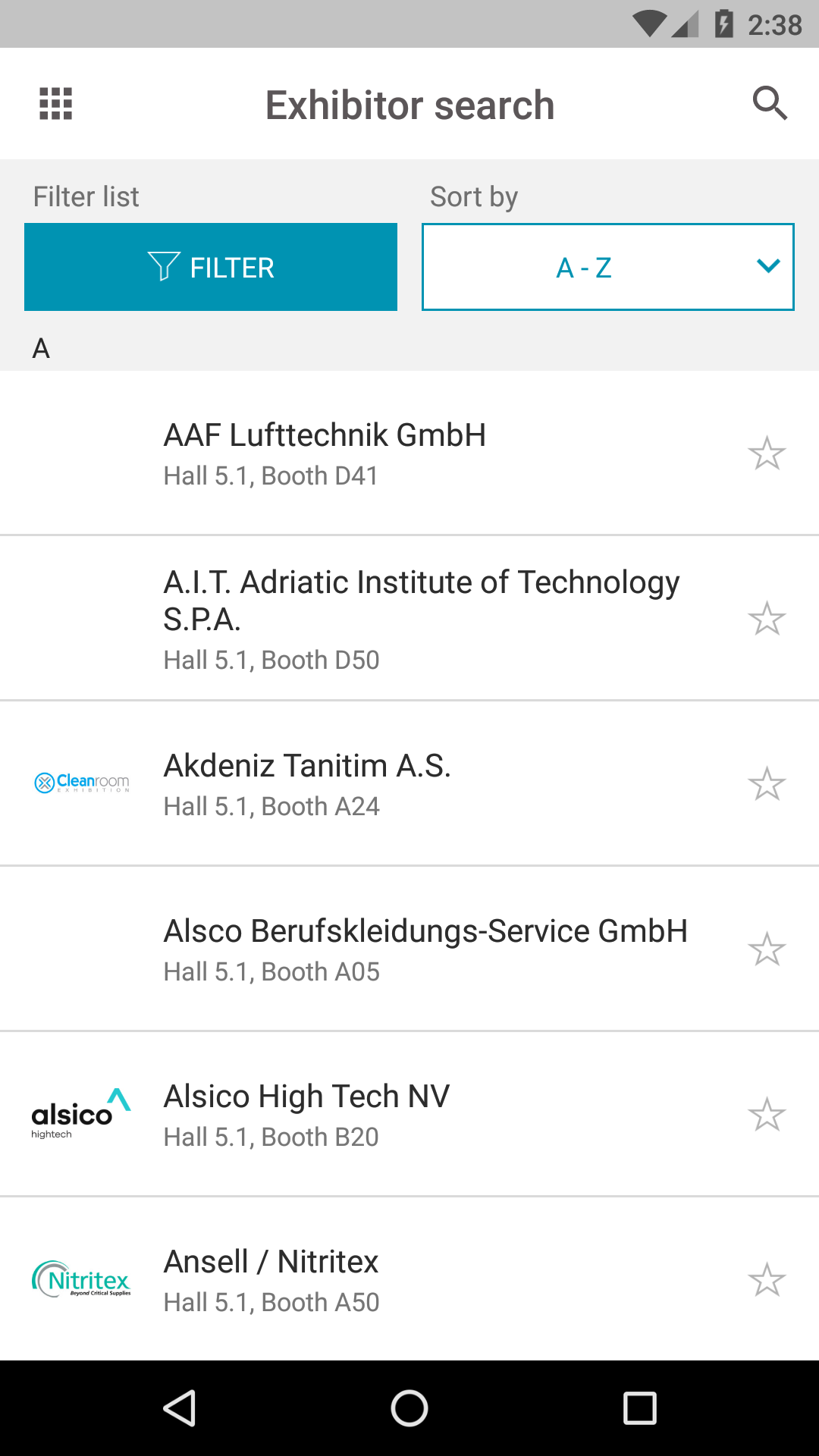
Task: Select the Exhibitor search title
Action: pyautogui.click(x=409, y=104)
